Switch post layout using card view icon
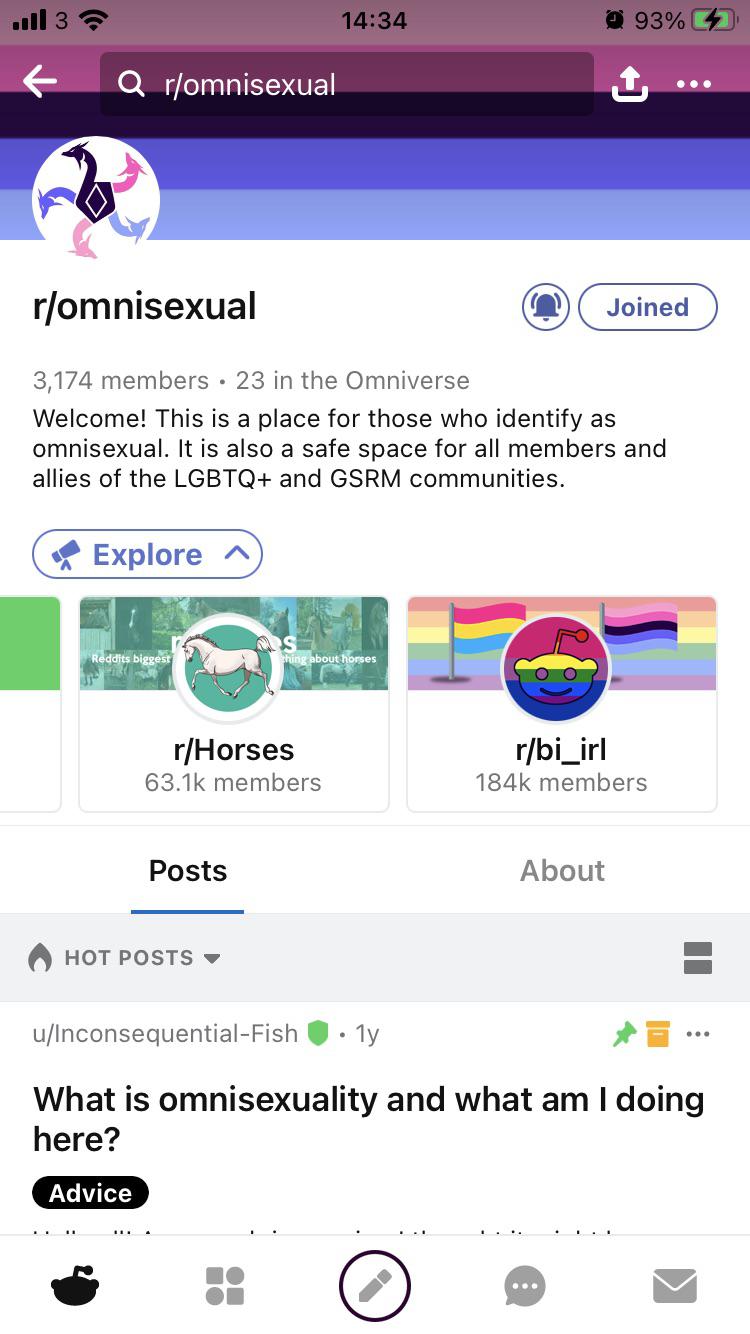The height and width of the screenshot is (1334, 750). point(697,957)
